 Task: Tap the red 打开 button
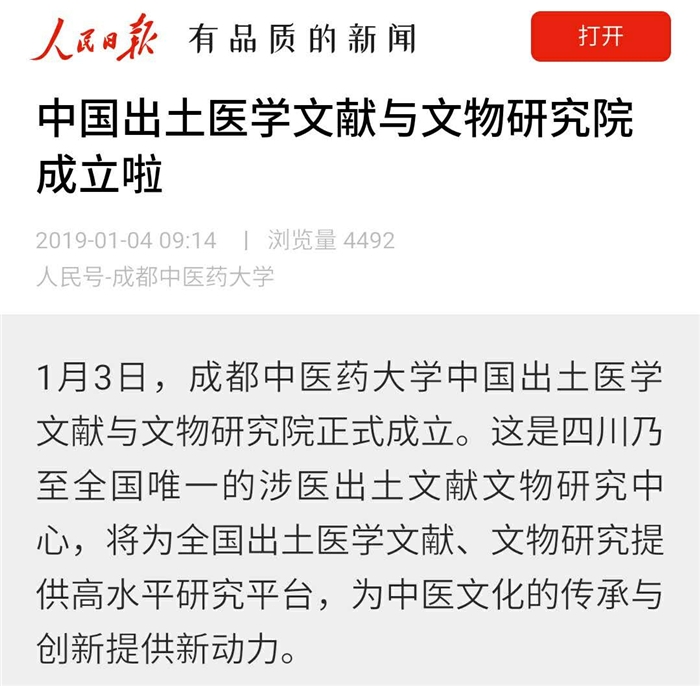point(600,37)
